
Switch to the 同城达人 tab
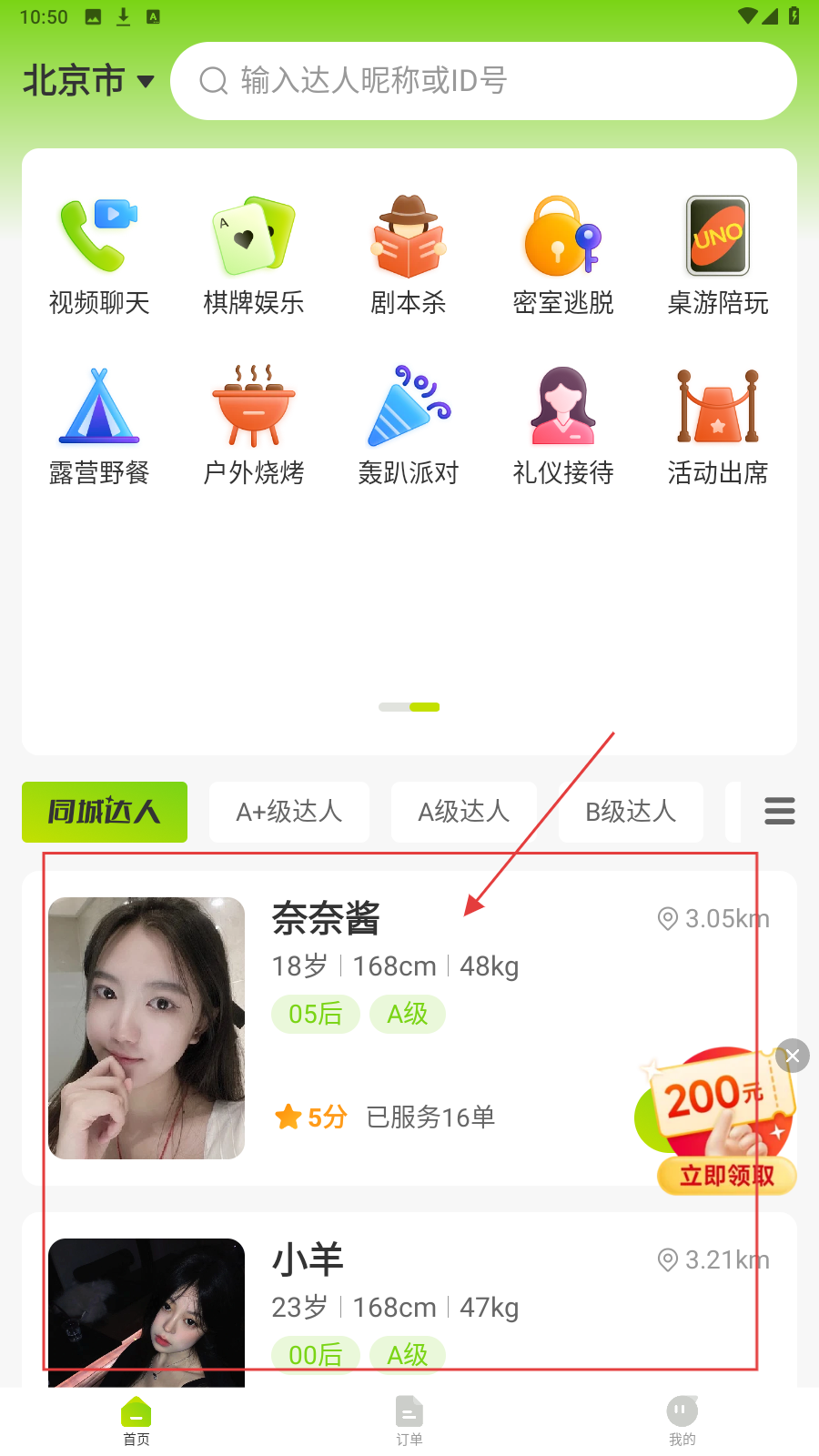tap(105, 811)
